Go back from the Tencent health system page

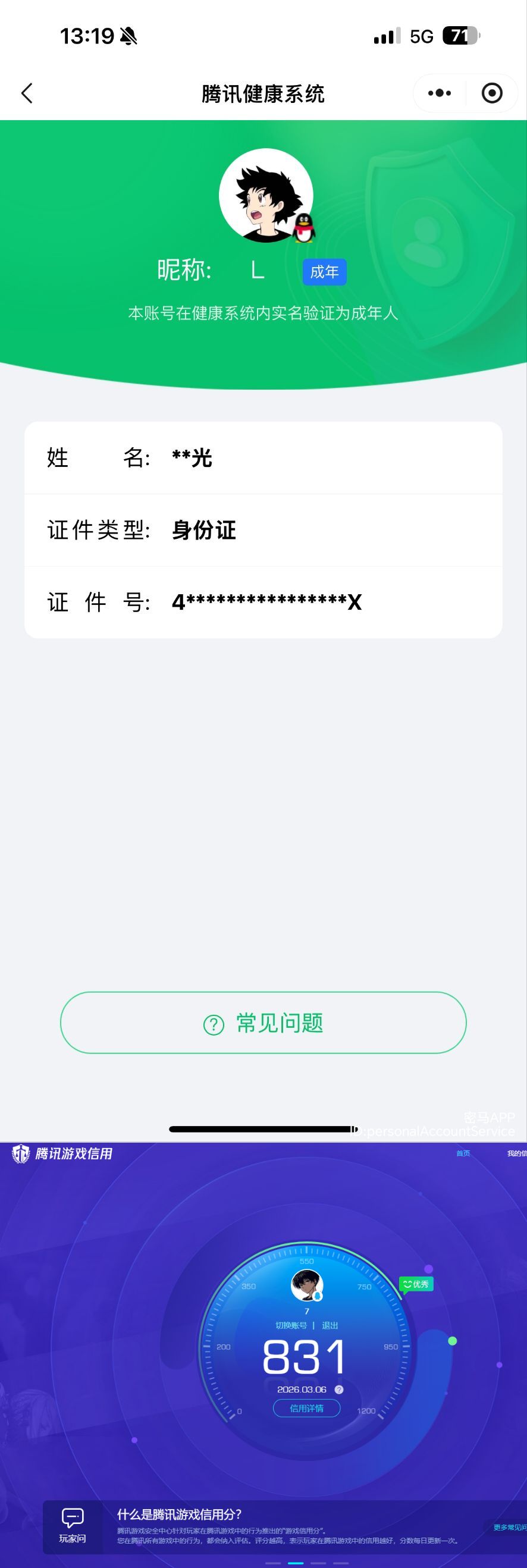pyautogui.click(x=27, y=93)
